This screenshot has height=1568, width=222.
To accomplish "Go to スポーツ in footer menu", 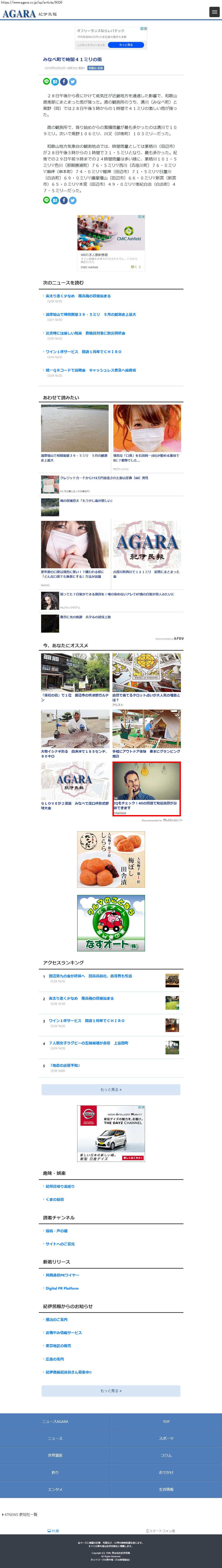I will point(166,1438).
